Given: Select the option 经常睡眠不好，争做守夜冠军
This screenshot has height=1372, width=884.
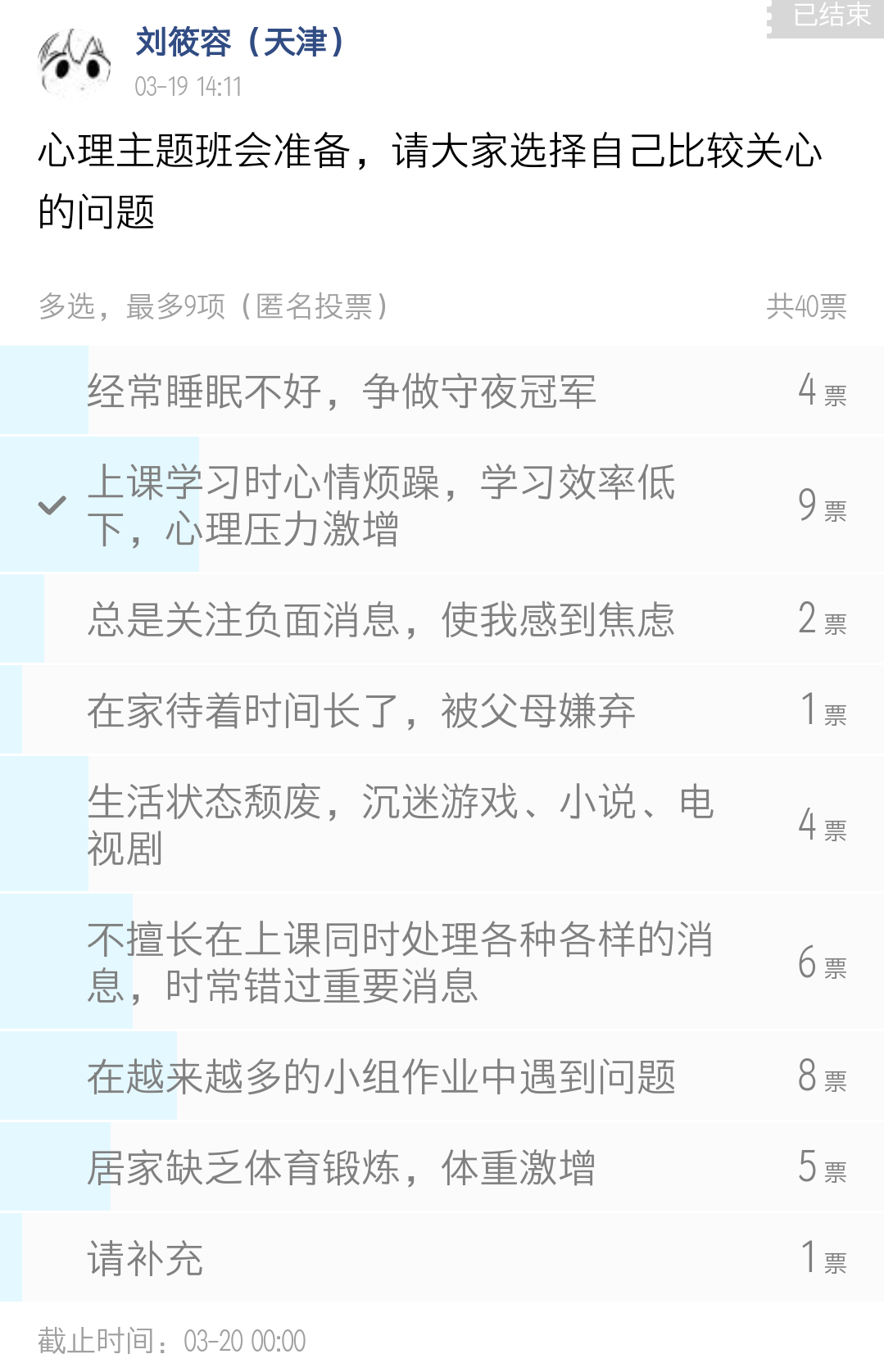Looking at the screenshot, I should [x=342, y=391].
